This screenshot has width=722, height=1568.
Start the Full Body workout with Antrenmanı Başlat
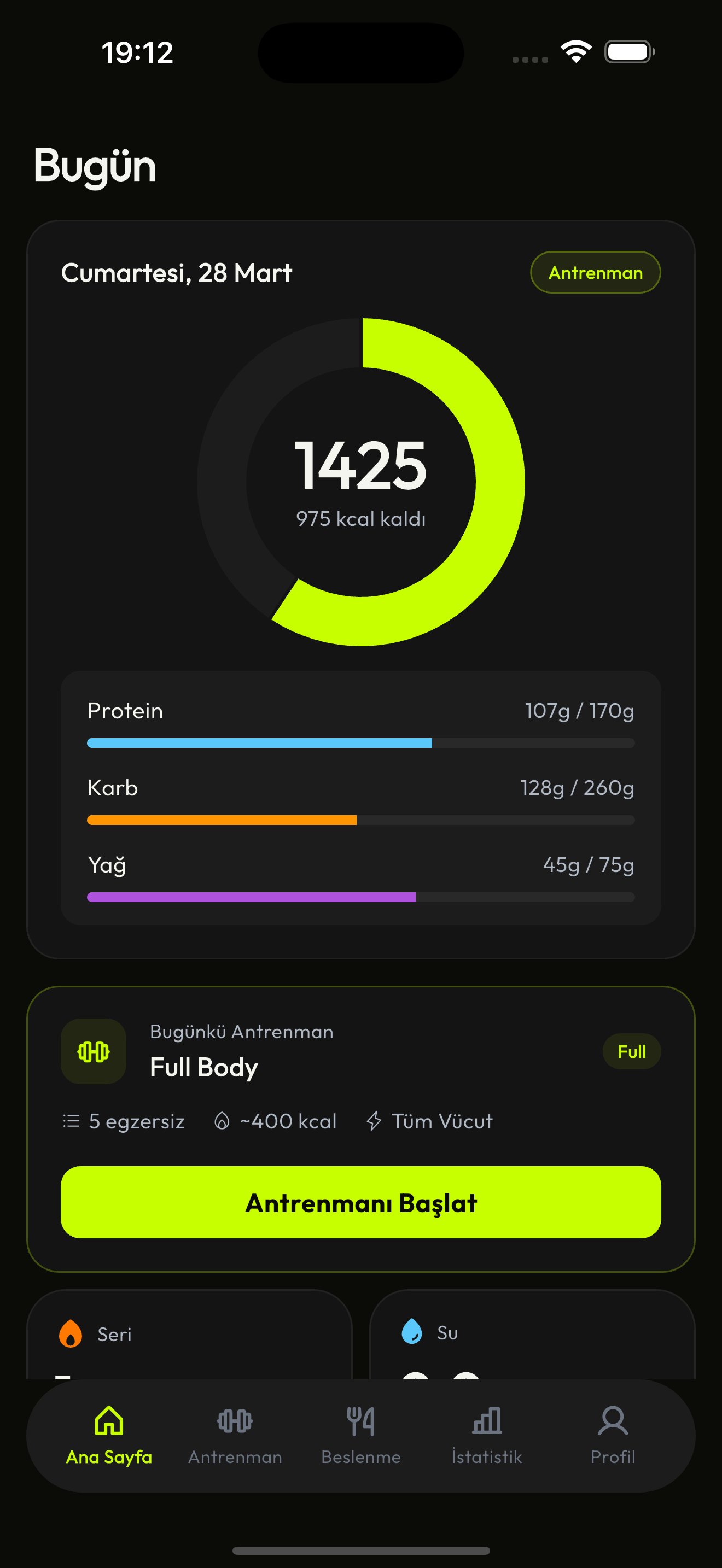(x=360, y=1202)
